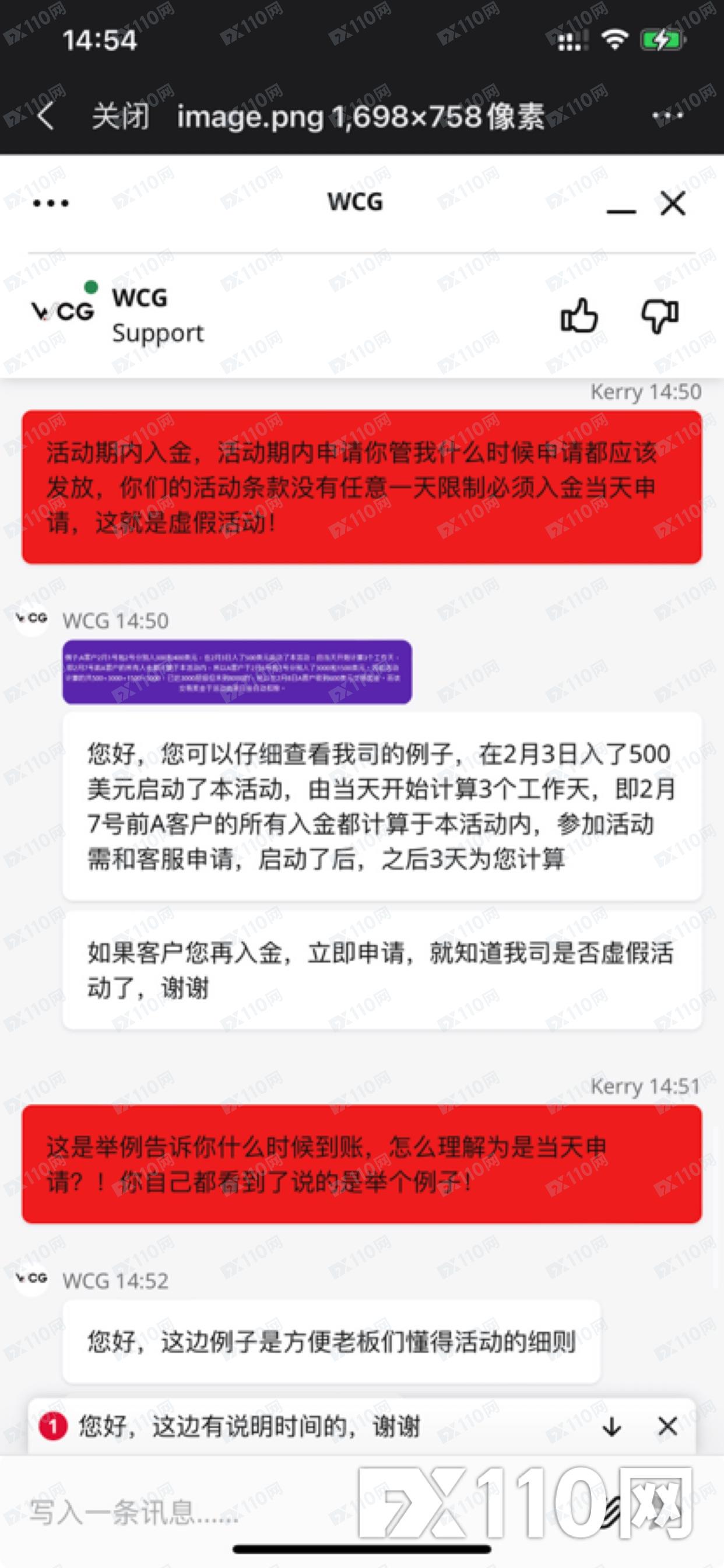The width and height of the screenshot is (724, 1568).
Task: Tap 关闭 to close the page
Action: [x=121, y=116]
